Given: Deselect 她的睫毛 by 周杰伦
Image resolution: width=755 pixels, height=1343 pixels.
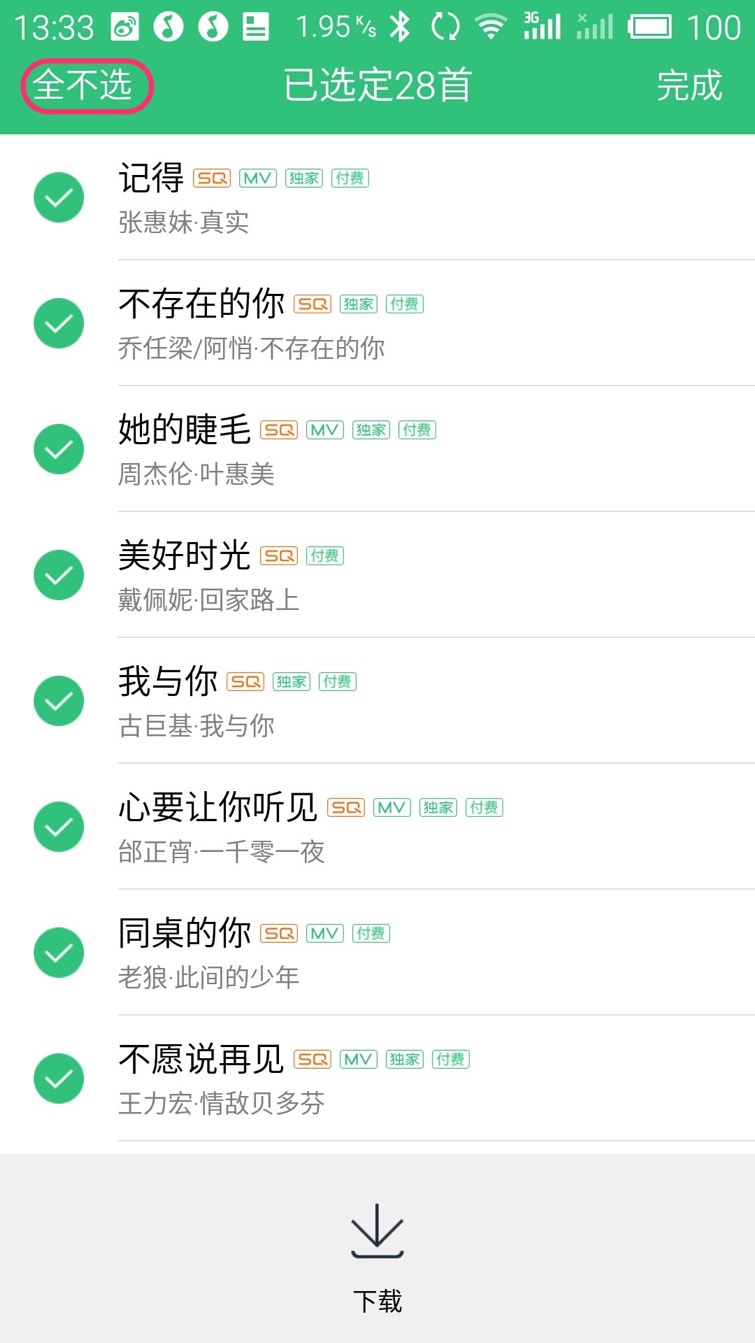Looking at the screenshot, I should point(59,450).
